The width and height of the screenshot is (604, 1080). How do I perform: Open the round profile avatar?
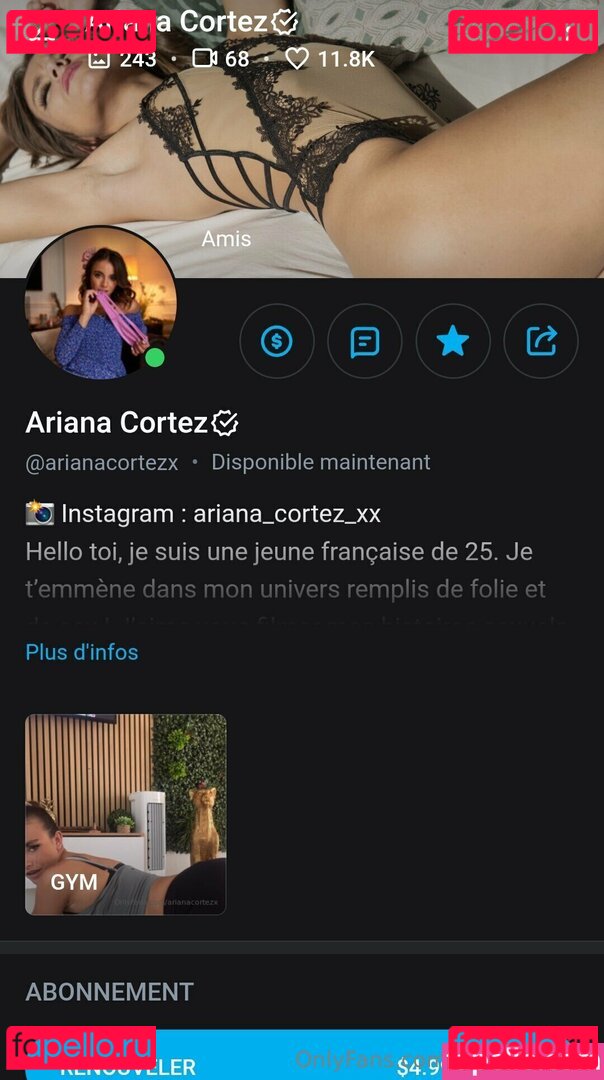click(x=101, y=304)
